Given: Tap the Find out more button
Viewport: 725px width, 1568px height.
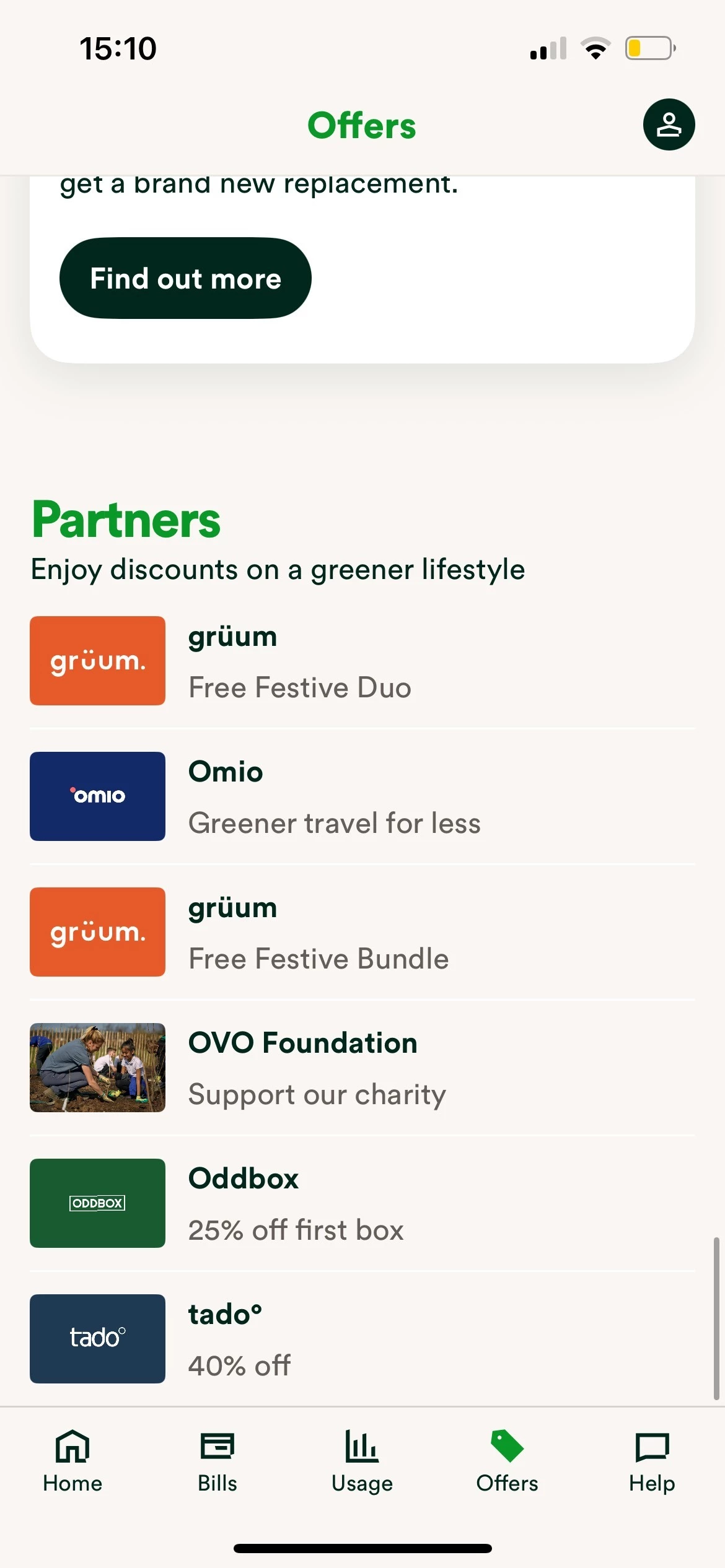Looking at the screenshot, I should 185,278.
